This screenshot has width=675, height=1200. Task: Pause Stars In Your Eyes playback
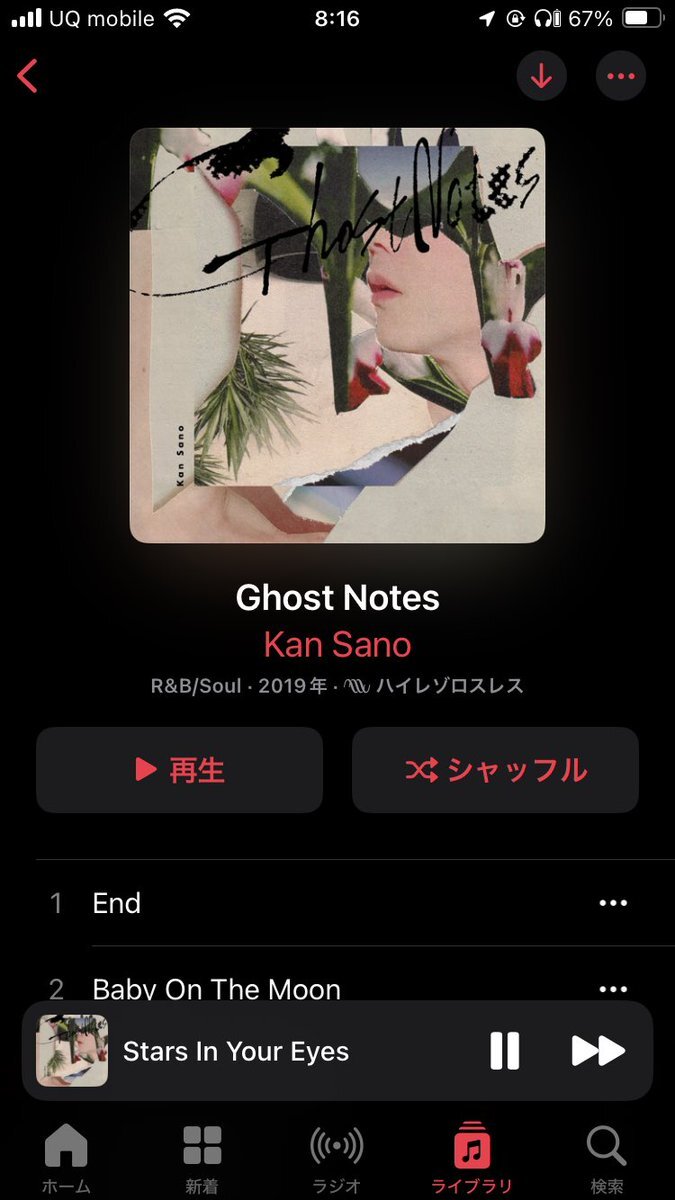click(504, 1051)
